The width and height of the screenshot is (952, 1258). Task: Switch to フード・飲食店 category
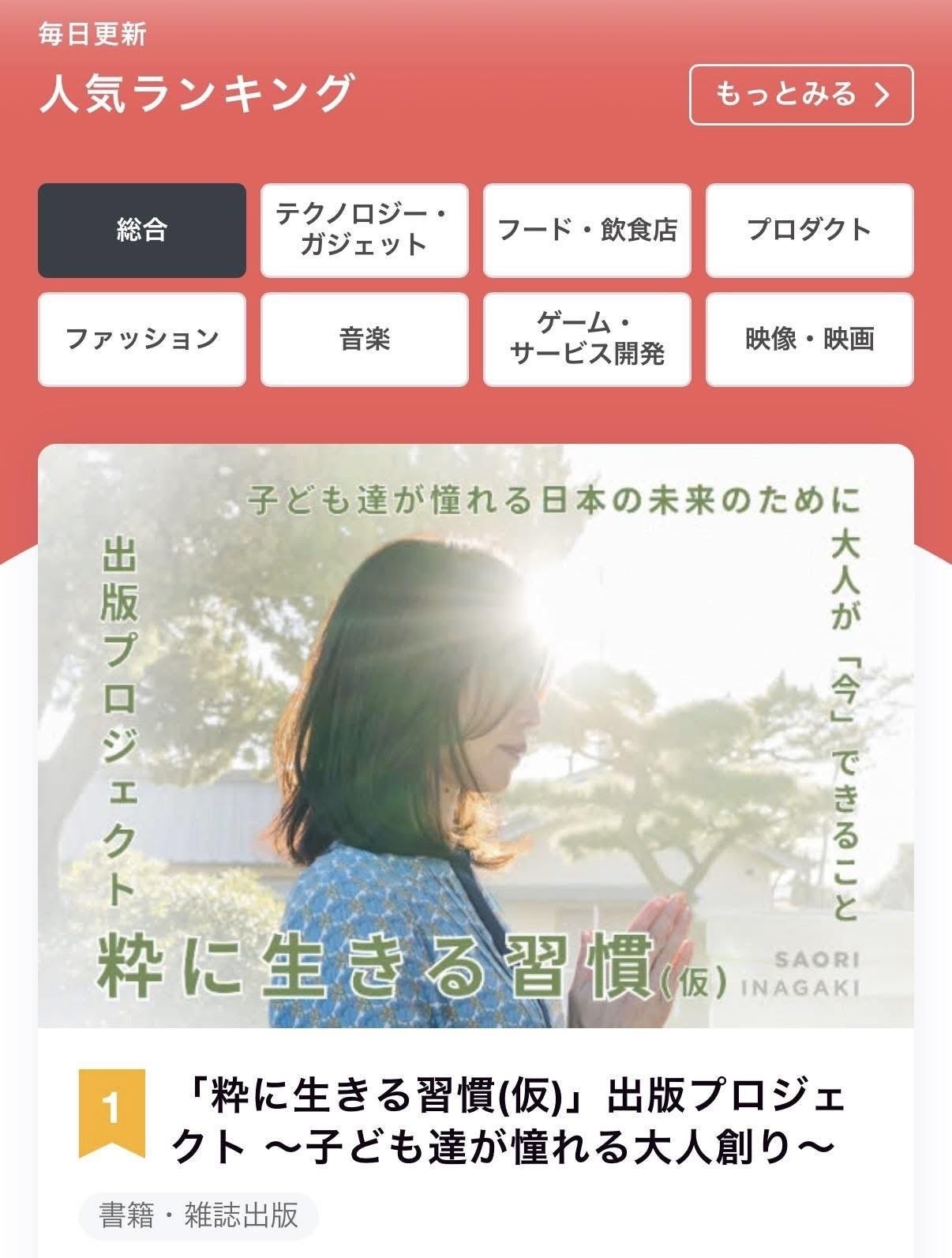point(587,231)
